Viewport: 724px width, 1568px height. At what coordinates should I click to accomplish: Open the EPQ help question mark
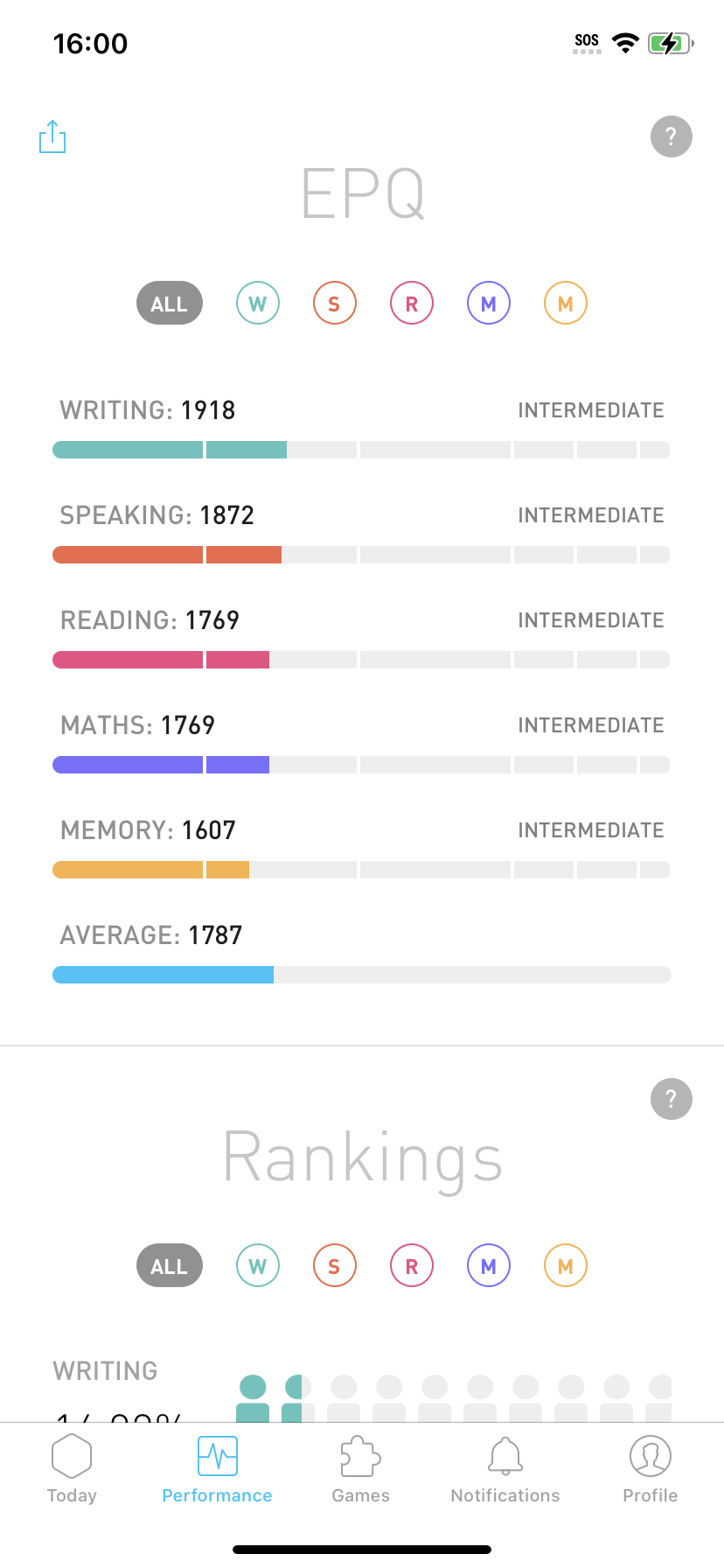672,136
